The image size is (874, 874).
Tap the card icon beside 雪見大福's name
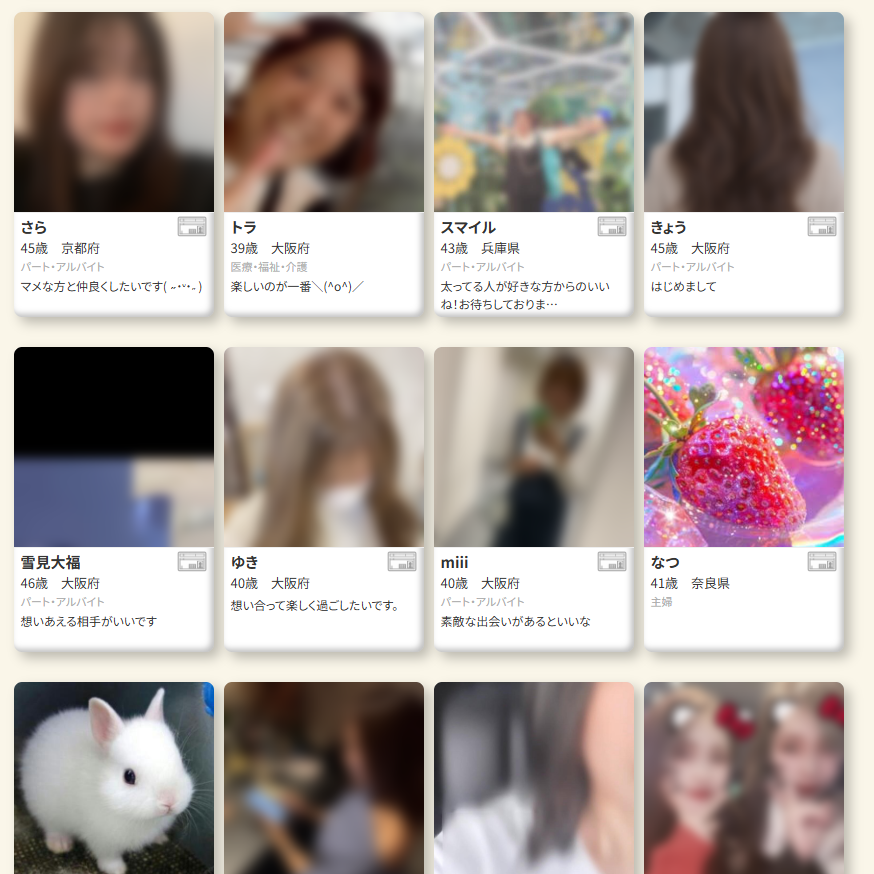coord(192,561)
